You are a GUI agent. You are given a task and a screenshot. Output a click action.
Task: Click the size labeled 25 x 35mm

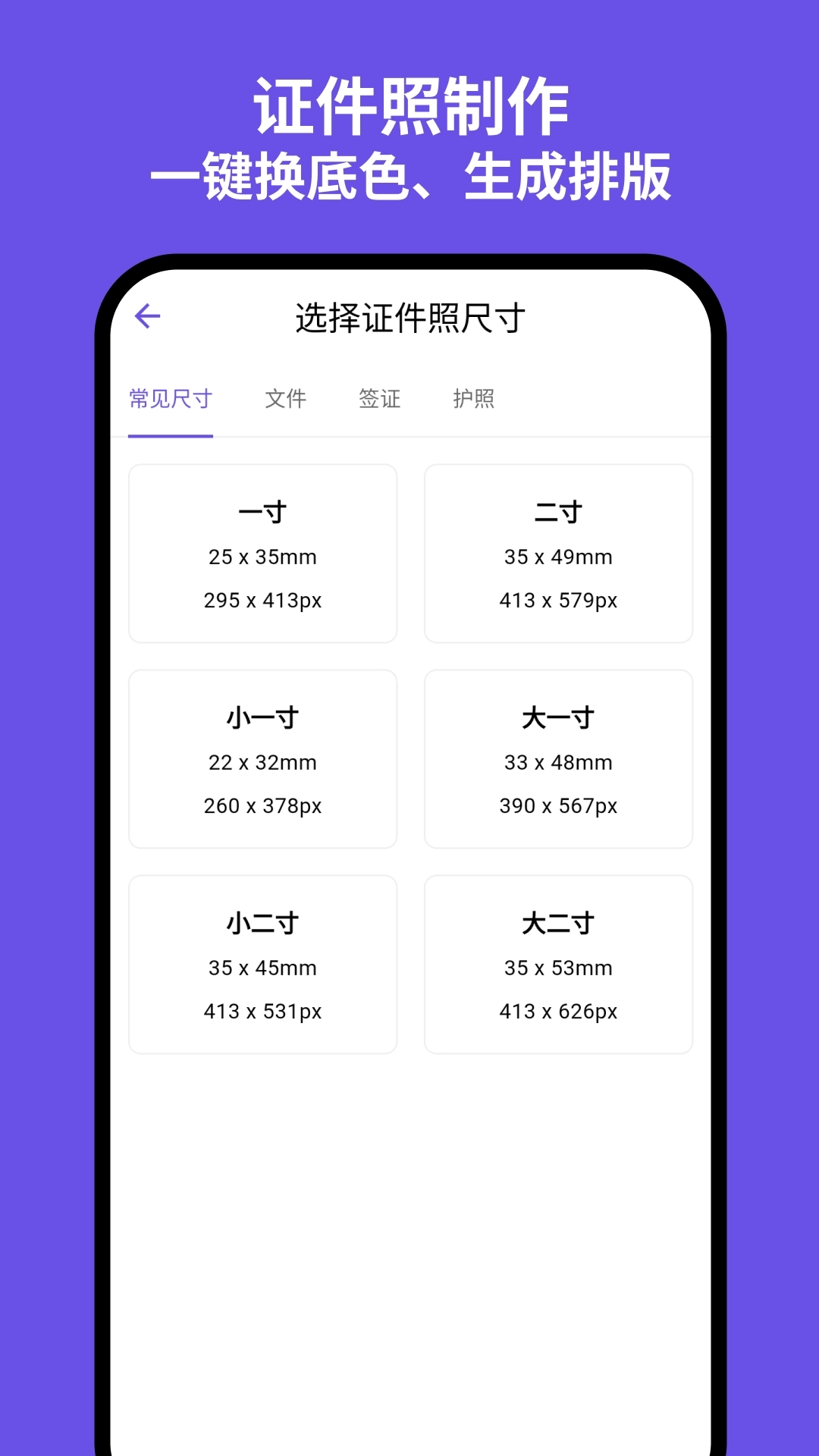point(263,557)
